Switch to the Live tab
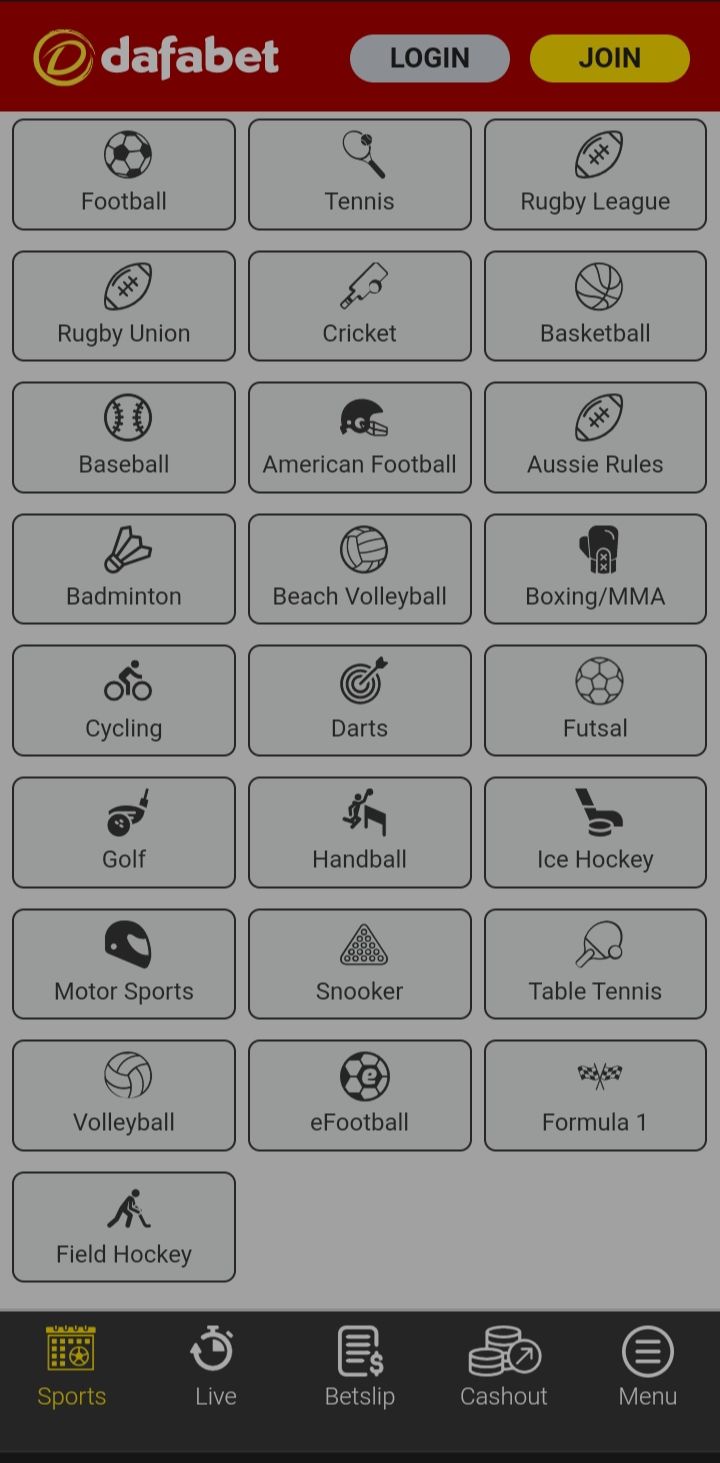The height and width of the screenshot is (1463, 720). tap(215, 1367)
